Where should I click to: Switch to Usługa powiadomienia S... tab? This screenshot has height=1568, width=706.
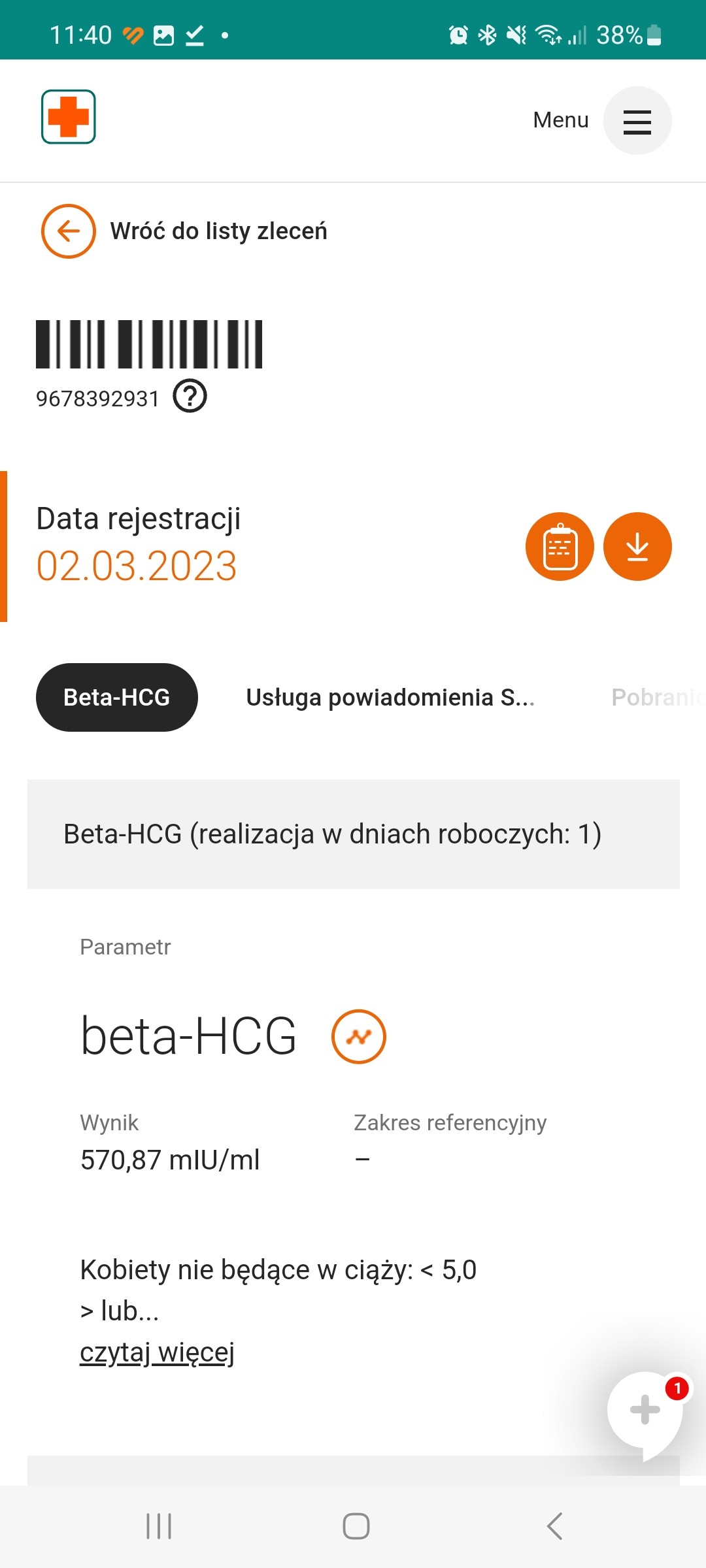[390, 697]
